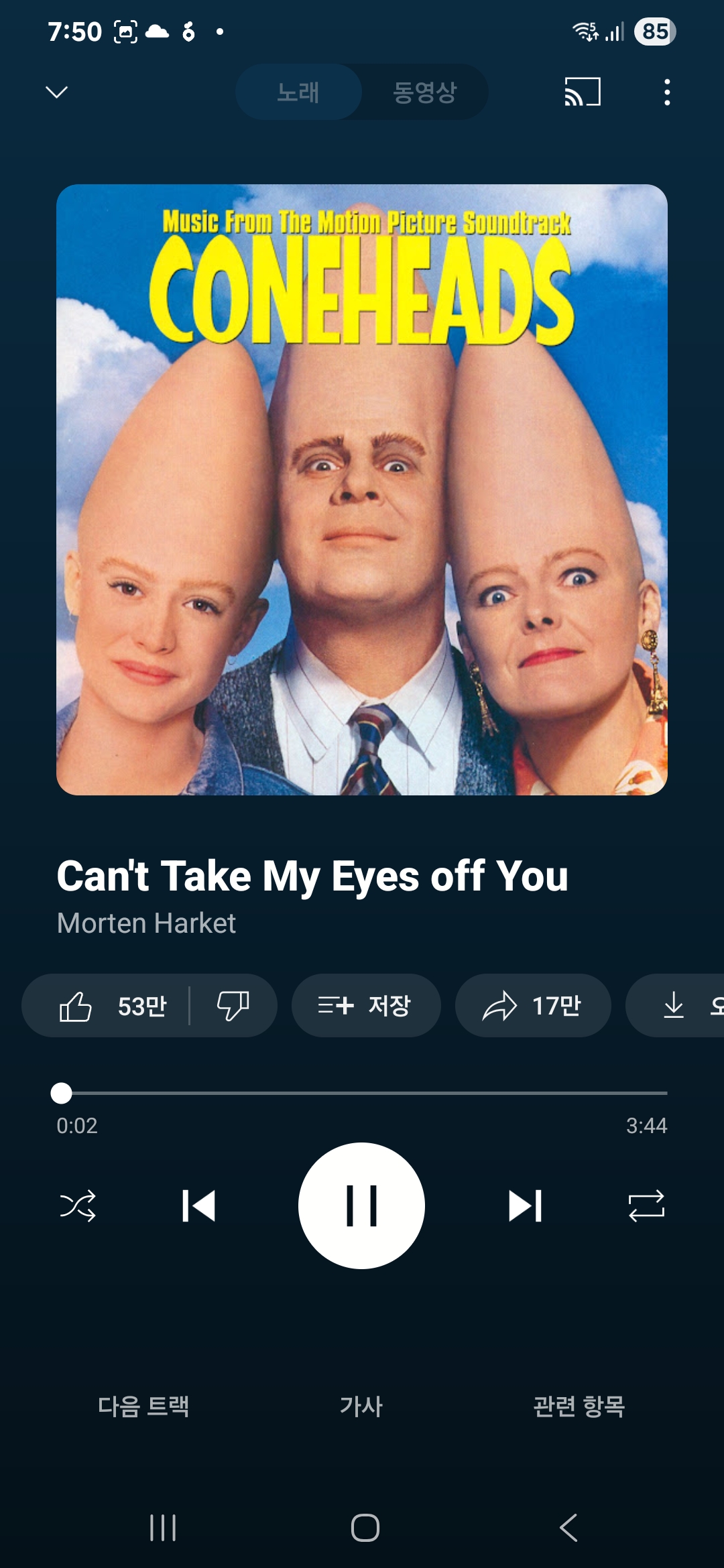Open the 관련 항목 tab

tap(579, 1406)
